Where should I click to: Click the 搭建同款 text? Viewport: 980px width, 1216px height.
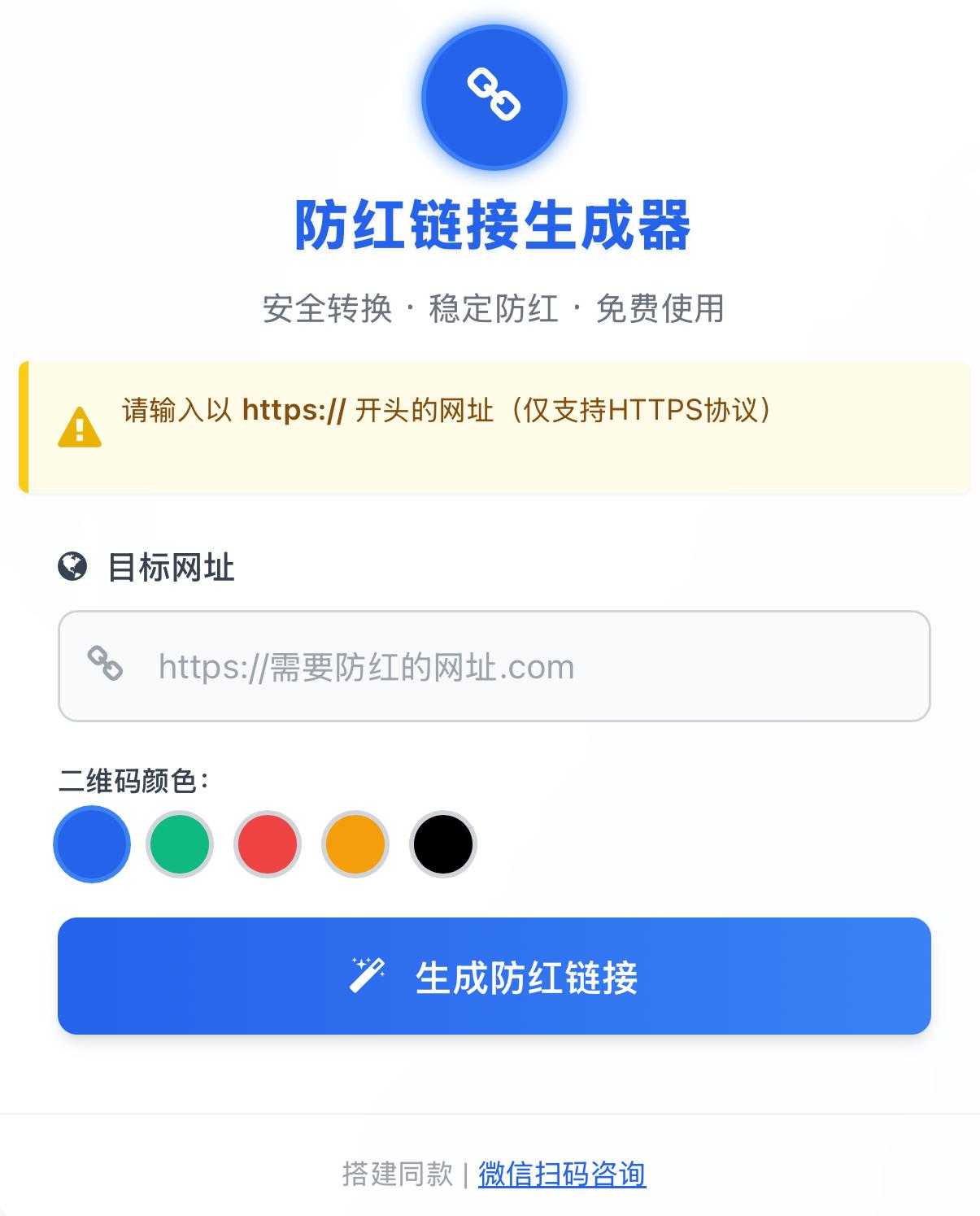click(398, 1175)
